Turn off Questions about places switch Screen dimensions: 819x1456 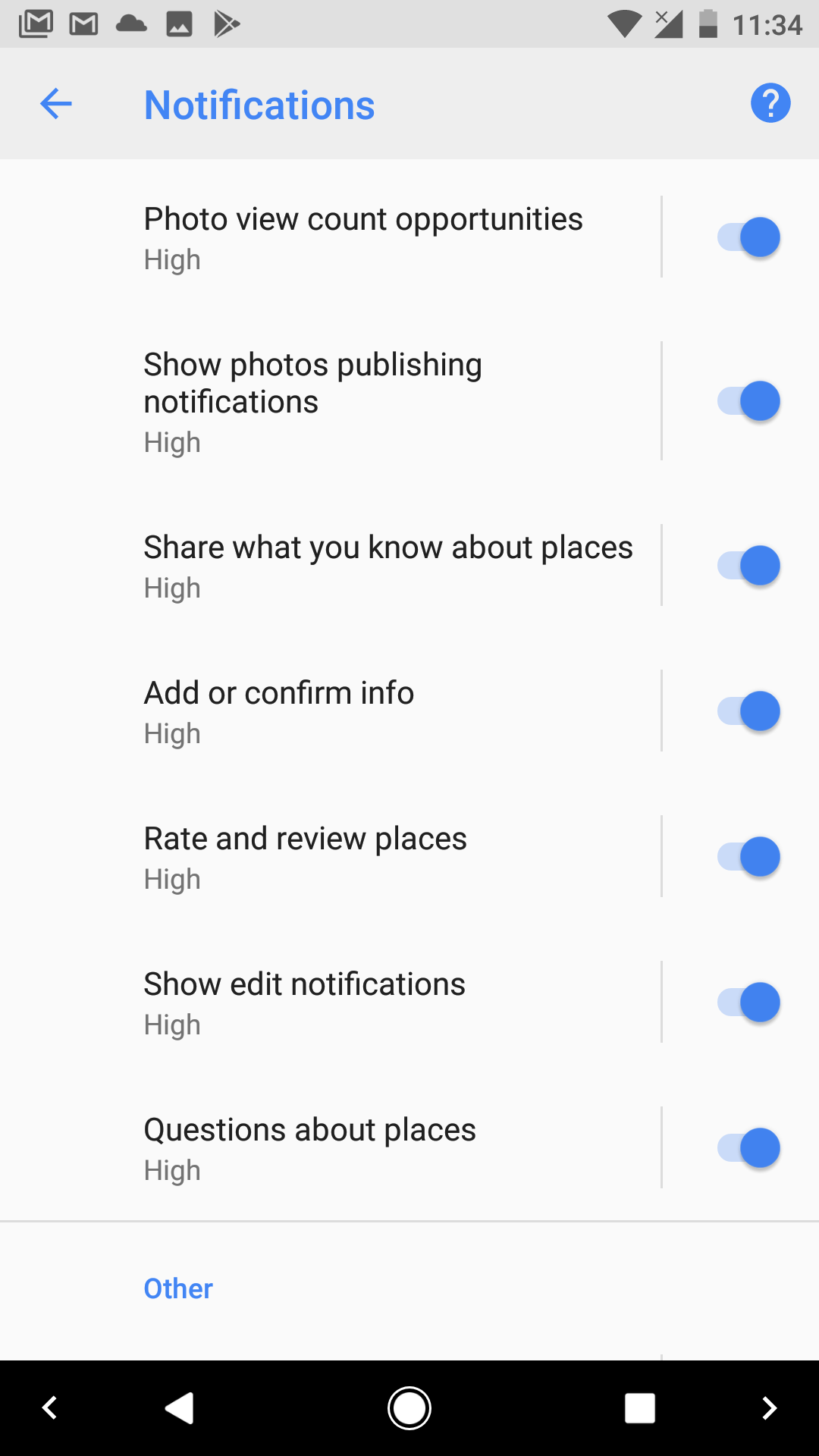tap(748, 1148)
